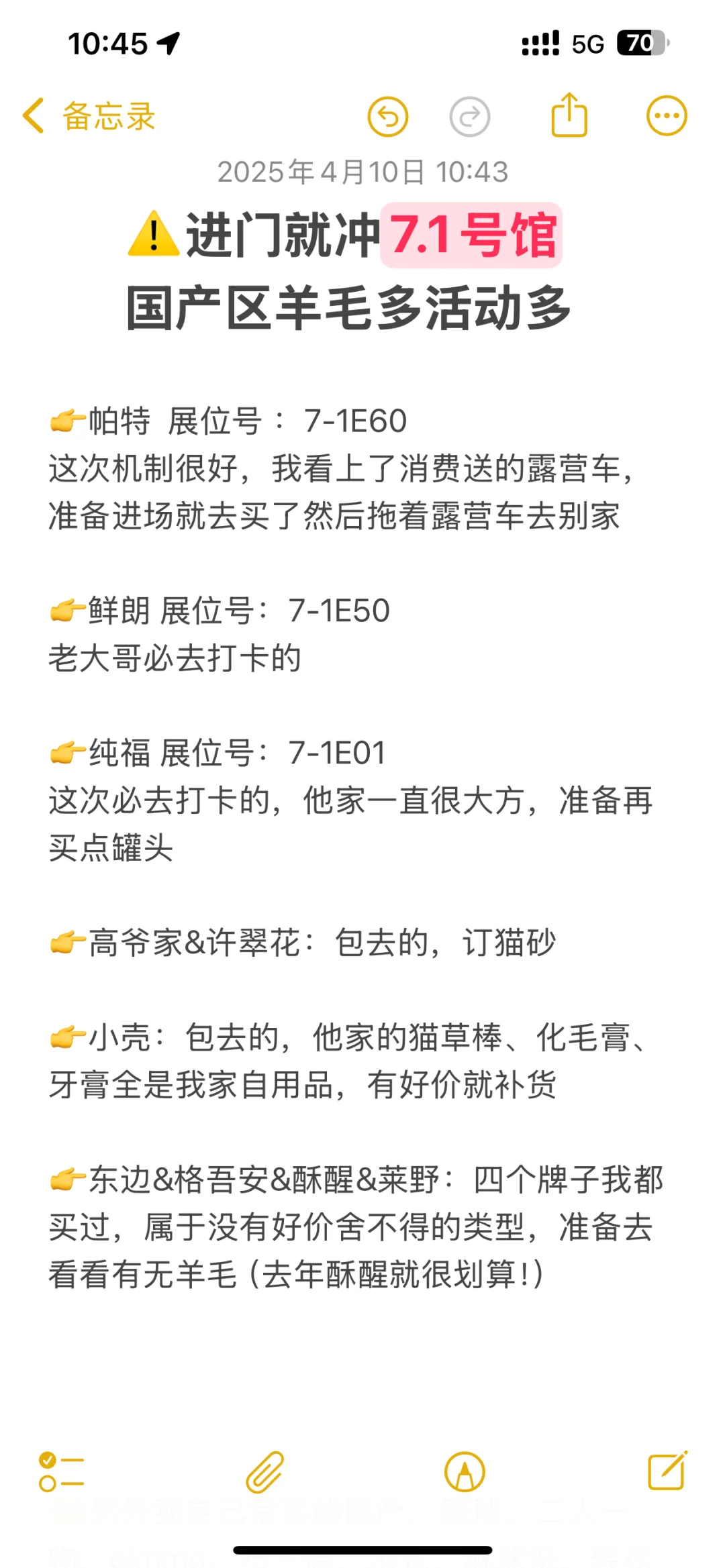Image resolution: width=725 pixels, height=1568 pixels.
Task: Attach a file with the paperclip
Action: click(x=264, y=1471)
